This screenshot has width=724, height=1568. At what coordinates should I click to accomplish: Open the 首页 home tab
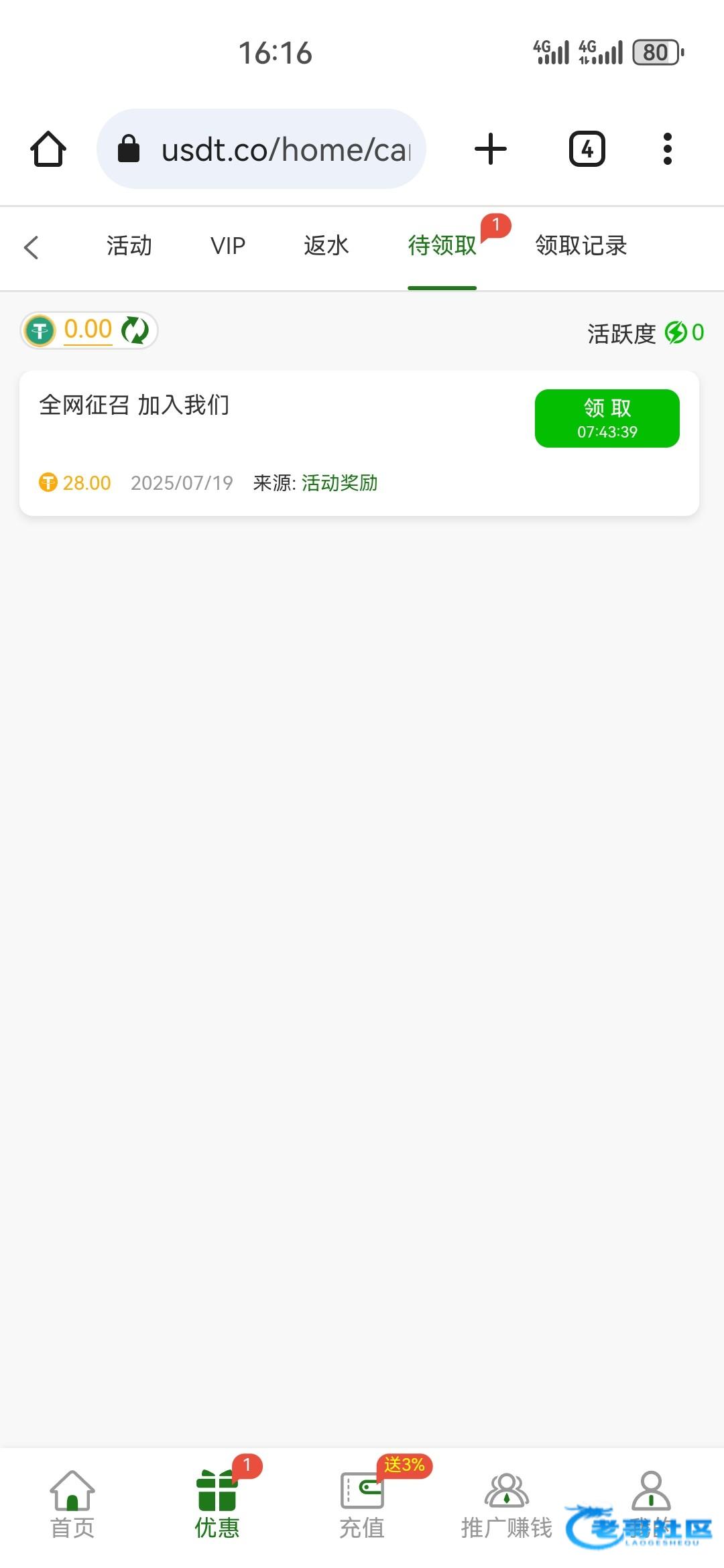[x=72, y=1504]
